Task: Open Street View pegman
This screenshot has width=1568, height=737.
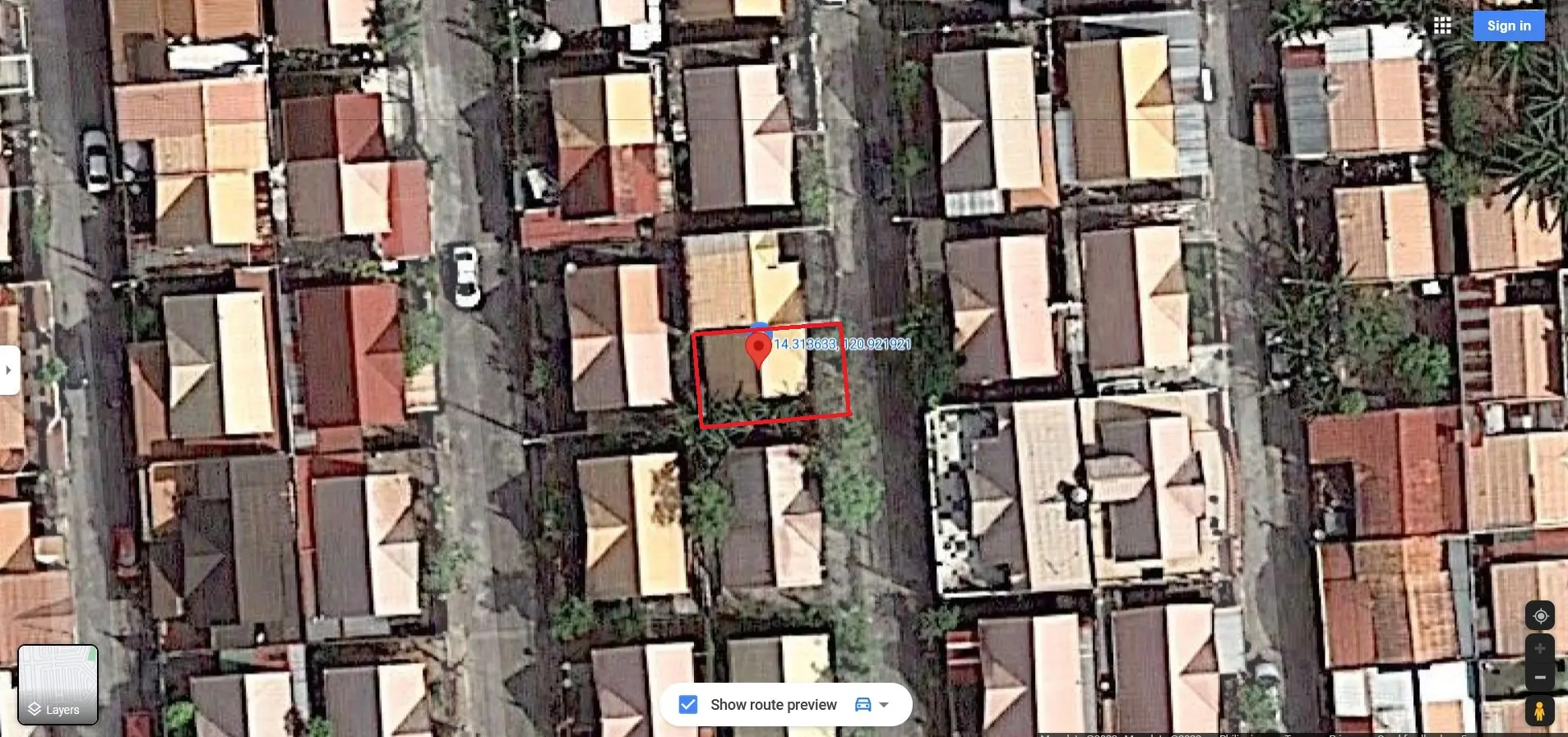Action: [1539, 711]
